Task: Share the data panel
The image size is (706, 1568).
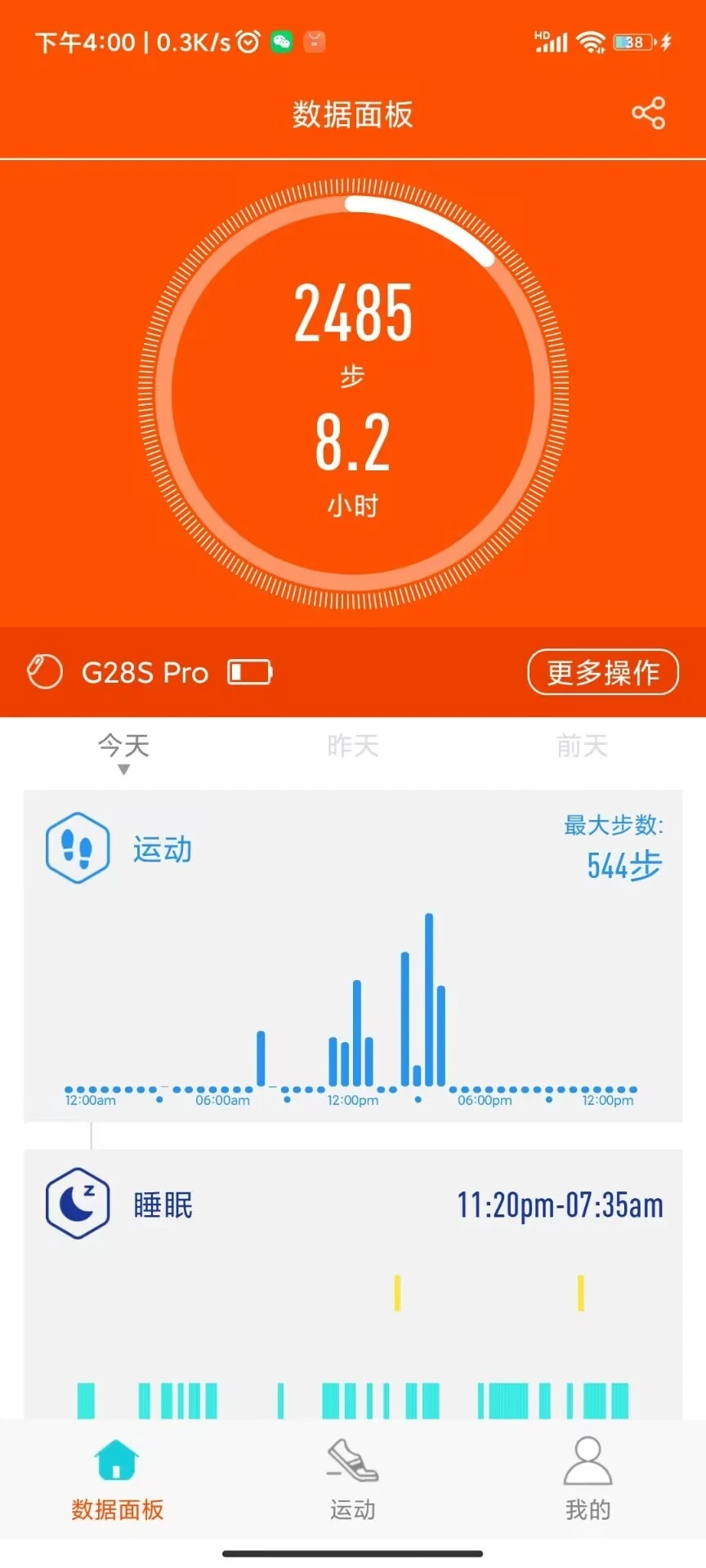Action: click(x=648, y=114)
